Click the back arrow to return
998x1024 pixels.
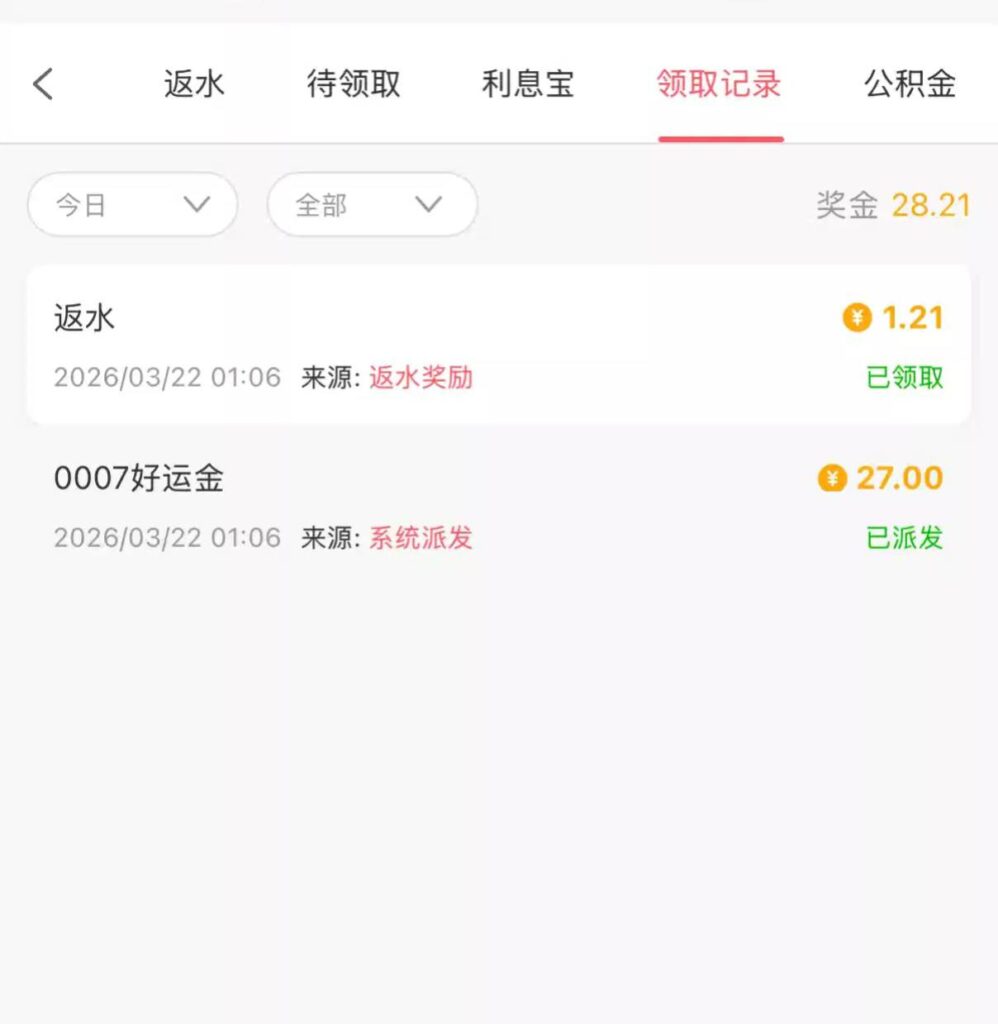(x=42, y=84)
